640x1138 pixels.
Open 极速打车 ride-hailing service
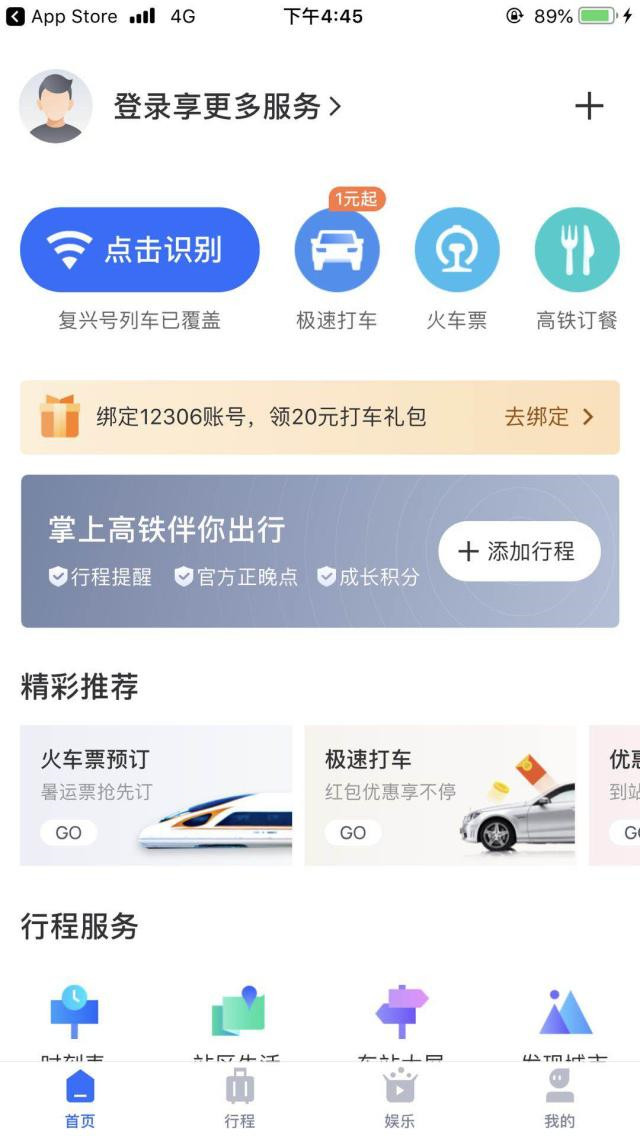337,251
